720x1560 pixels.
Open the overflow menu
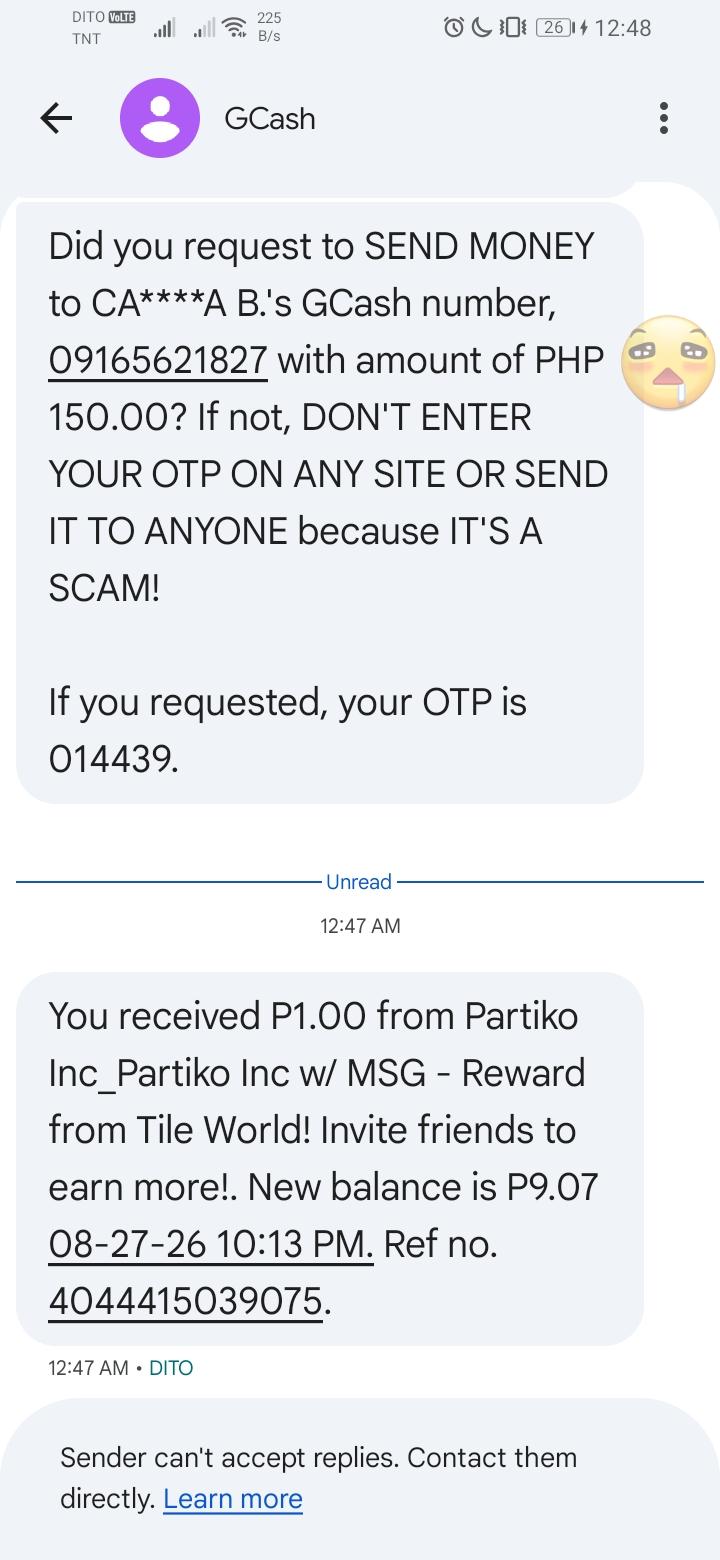tap(663, 118)
